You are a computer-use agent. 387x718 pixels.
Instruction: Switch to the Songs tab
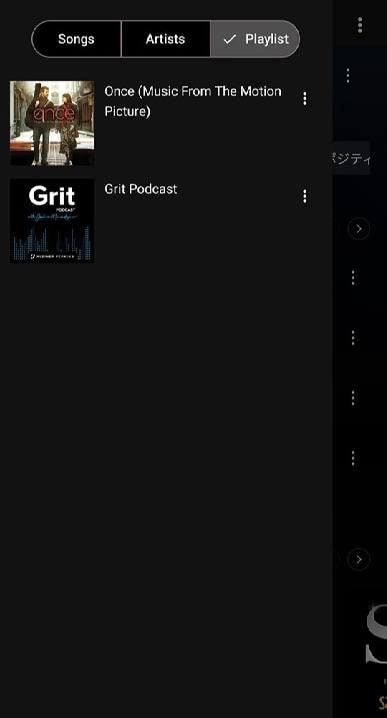tap(76, 39)
